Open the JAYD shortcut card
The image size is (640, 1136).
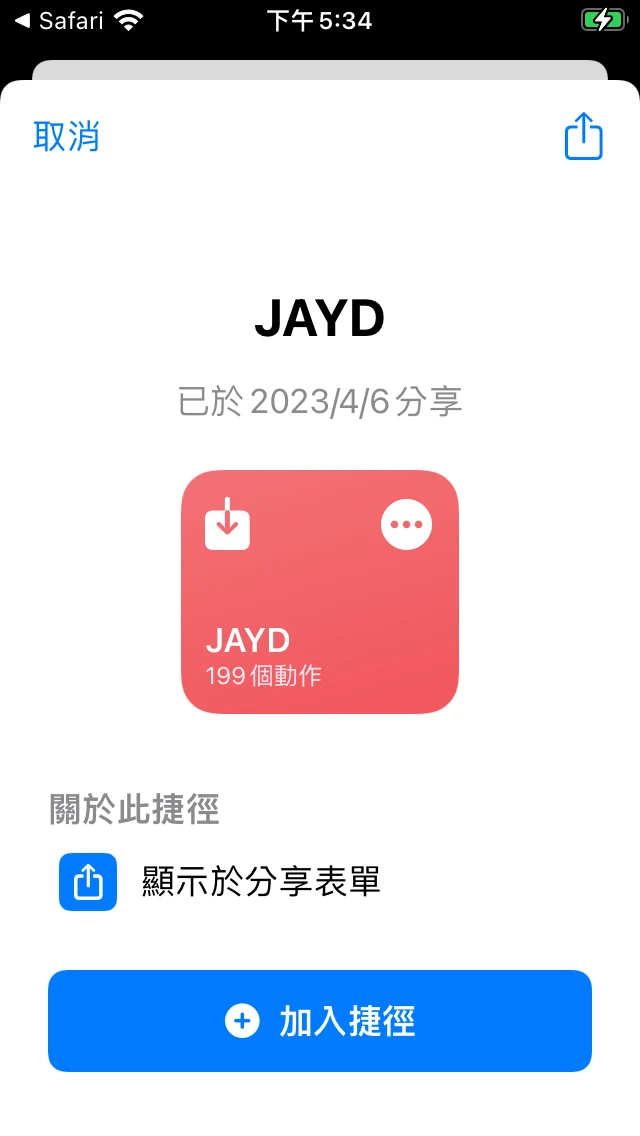(x=300, y=620)
